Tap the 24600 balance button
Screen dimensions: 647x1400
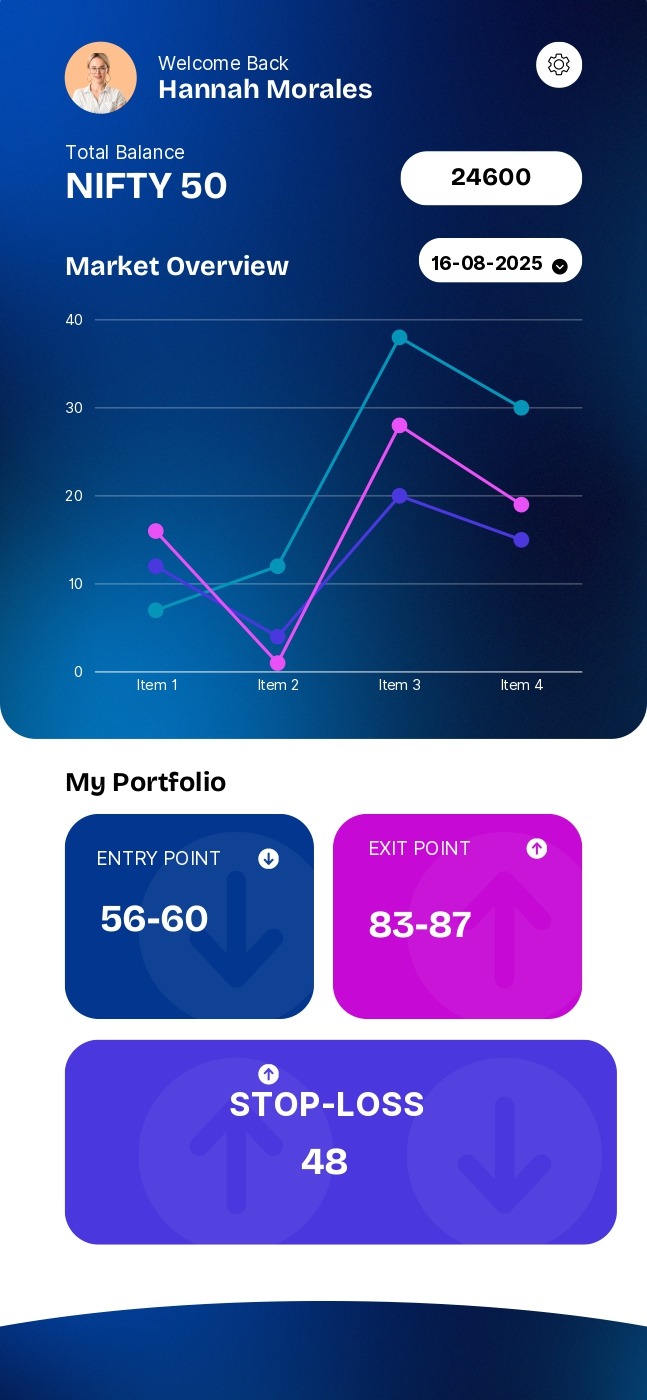click(x=491, y=178)
